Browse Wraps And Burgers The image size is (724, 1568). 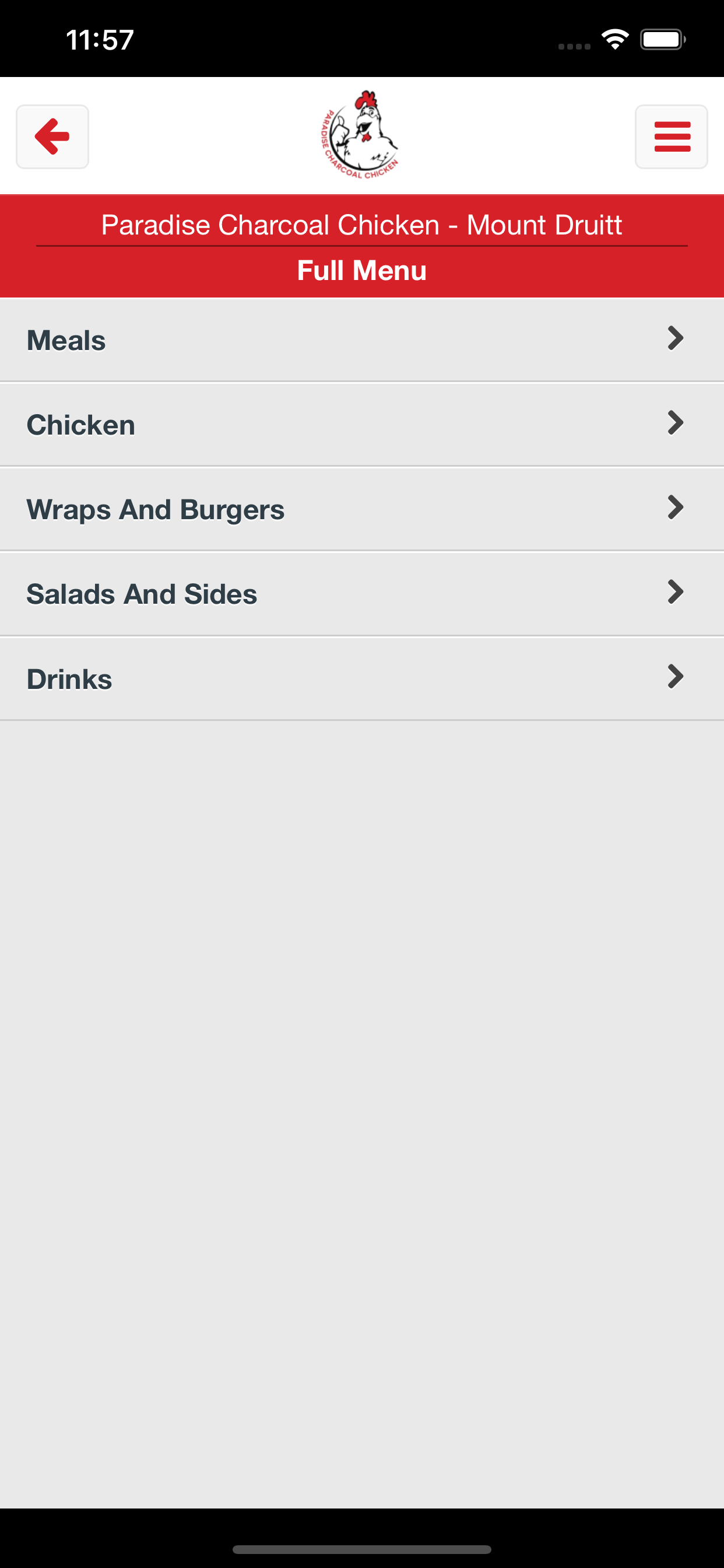point(362,509)
